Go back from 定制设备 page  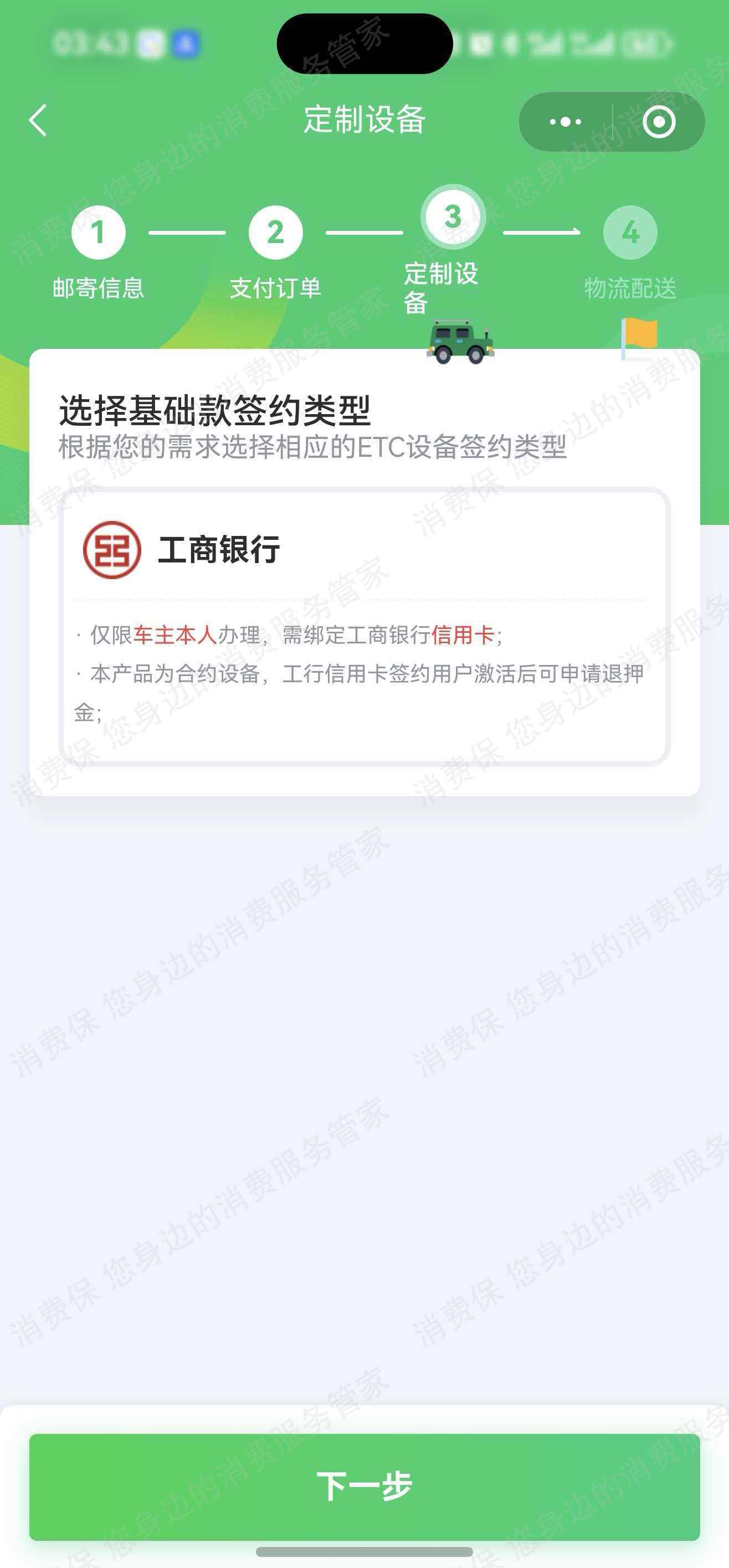point(38,120)
